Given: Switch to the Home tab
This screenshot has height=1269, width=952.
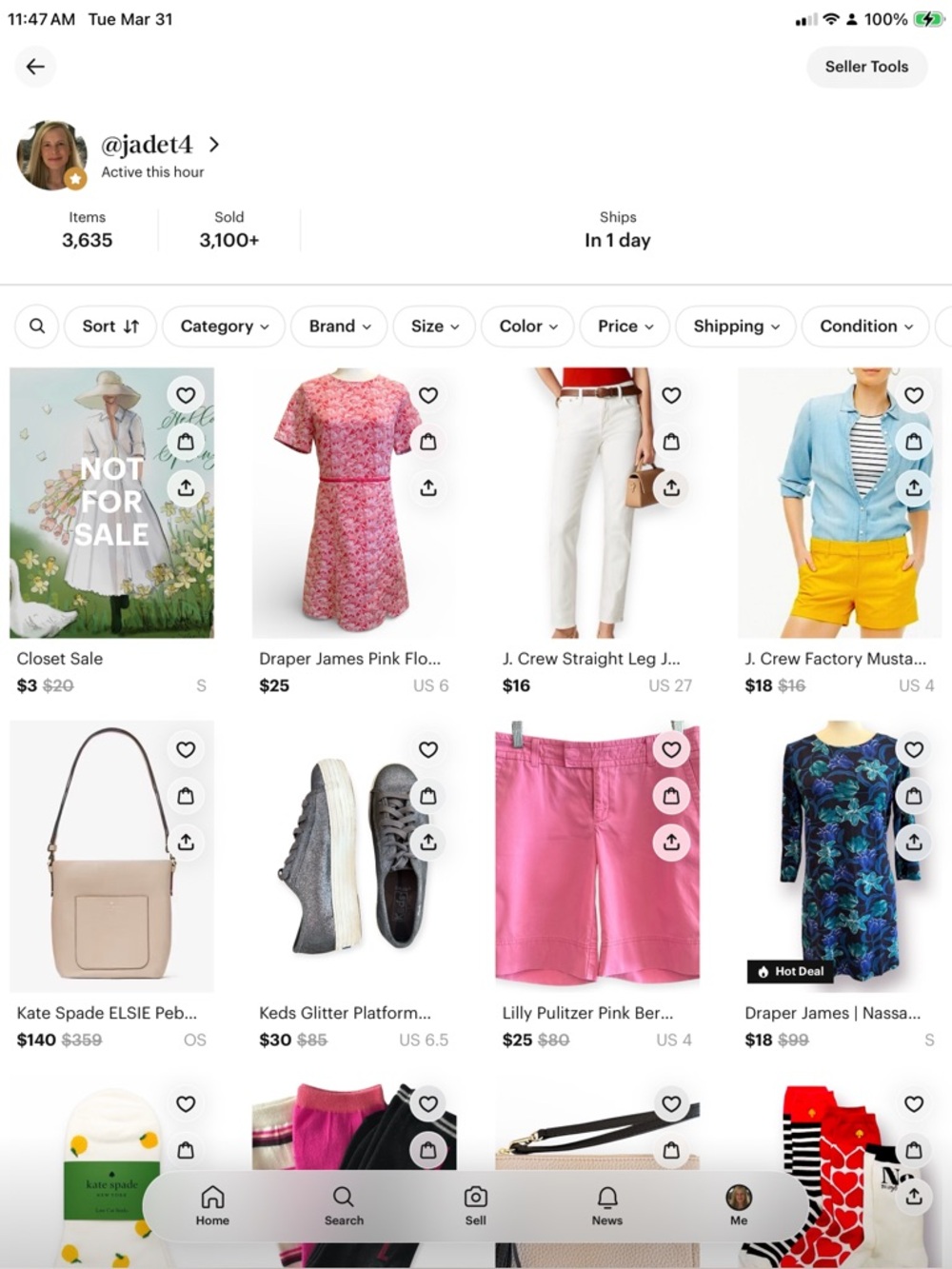Looking at the screenshot, I should tap(212, 1205).
